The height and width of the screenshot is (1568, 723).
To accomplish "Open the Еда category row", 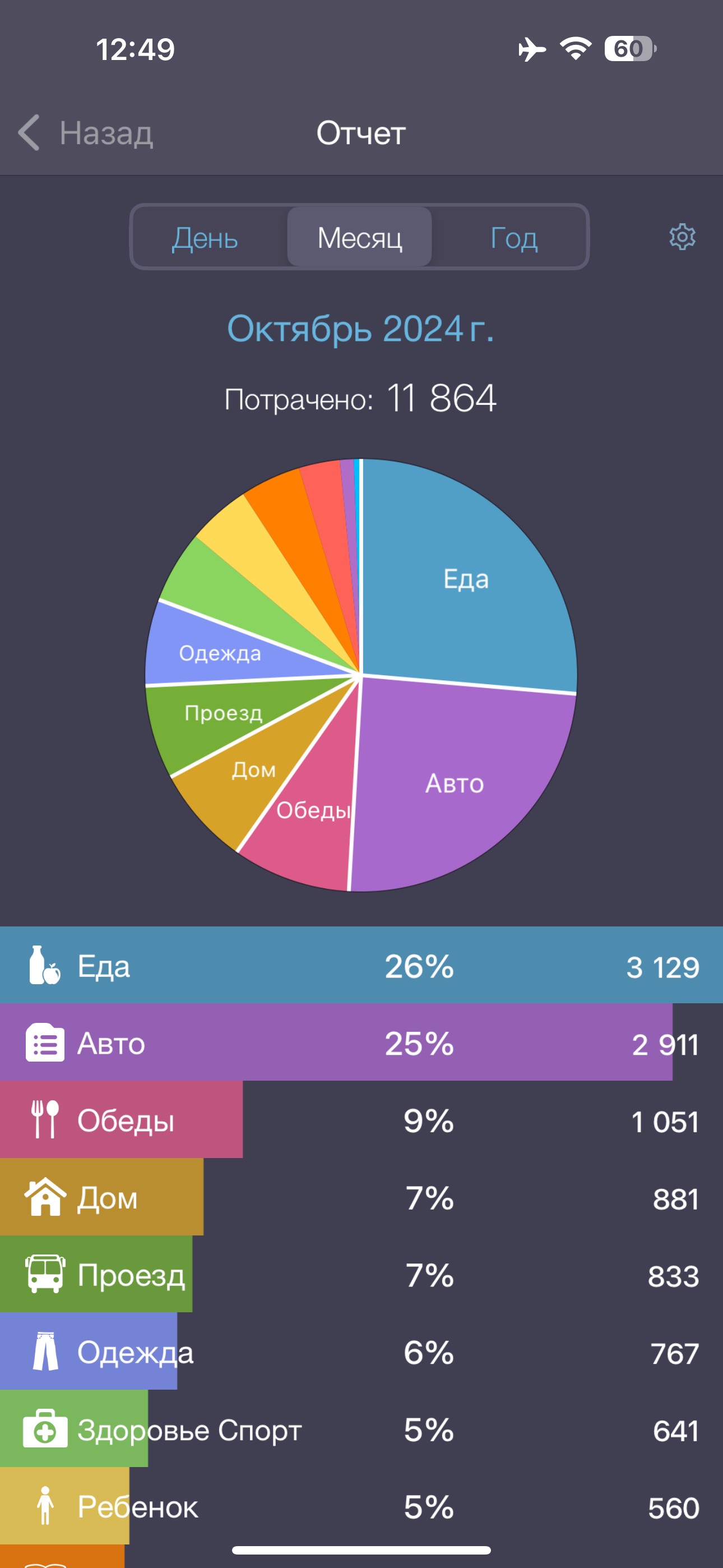I will [x=361, y=965].
